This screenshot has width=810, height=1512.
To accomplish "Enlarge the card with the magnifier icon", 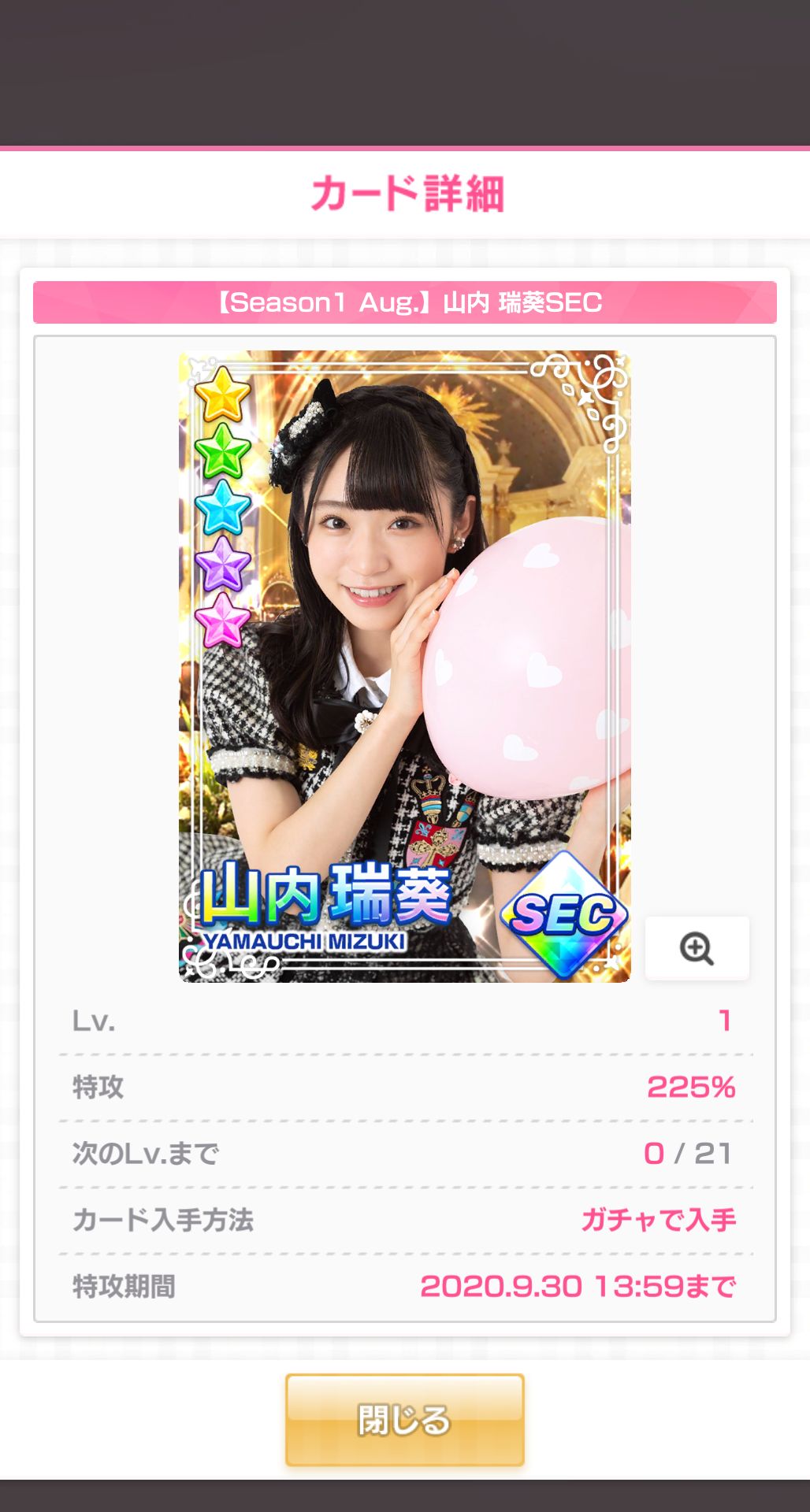I will point(697,948).
